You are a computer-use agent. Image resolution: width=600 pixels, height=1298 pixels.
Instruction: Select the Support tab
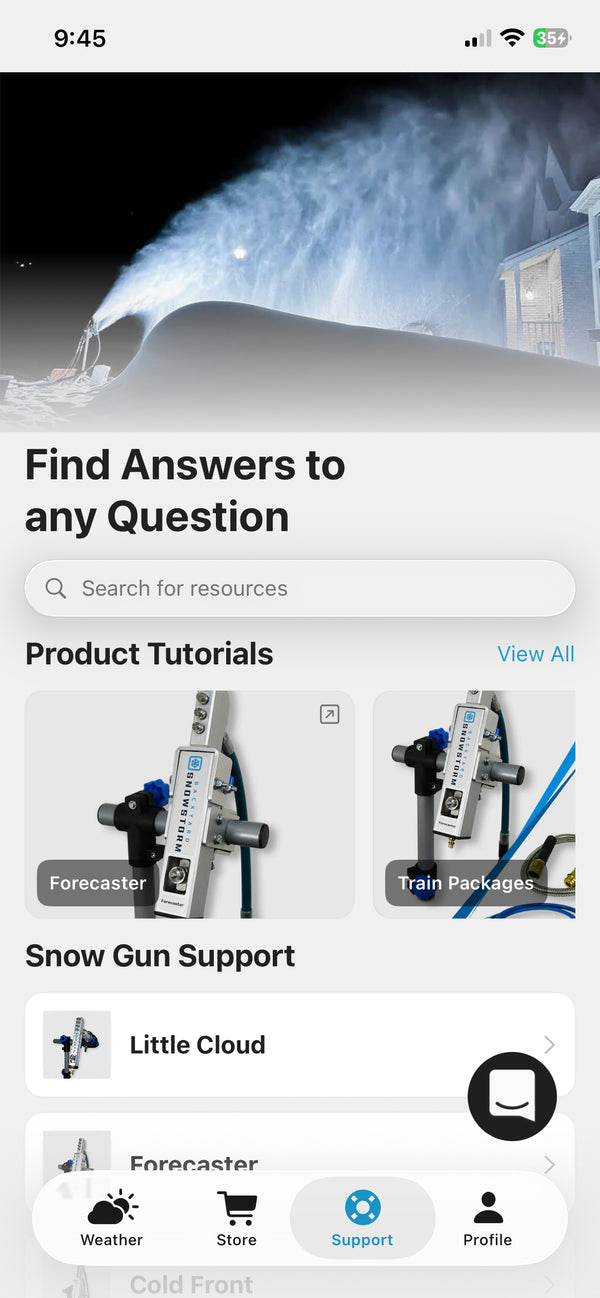[x=362, y=1218]
